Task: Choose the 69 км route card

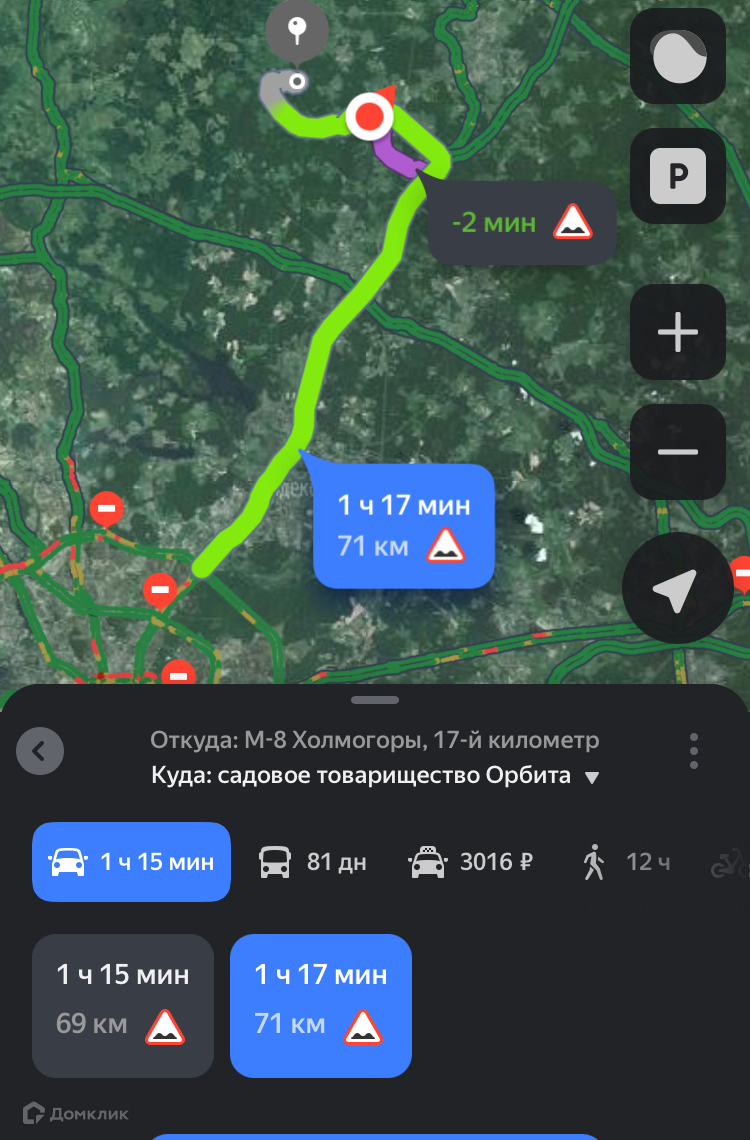Action: [x=123, y=1005]
